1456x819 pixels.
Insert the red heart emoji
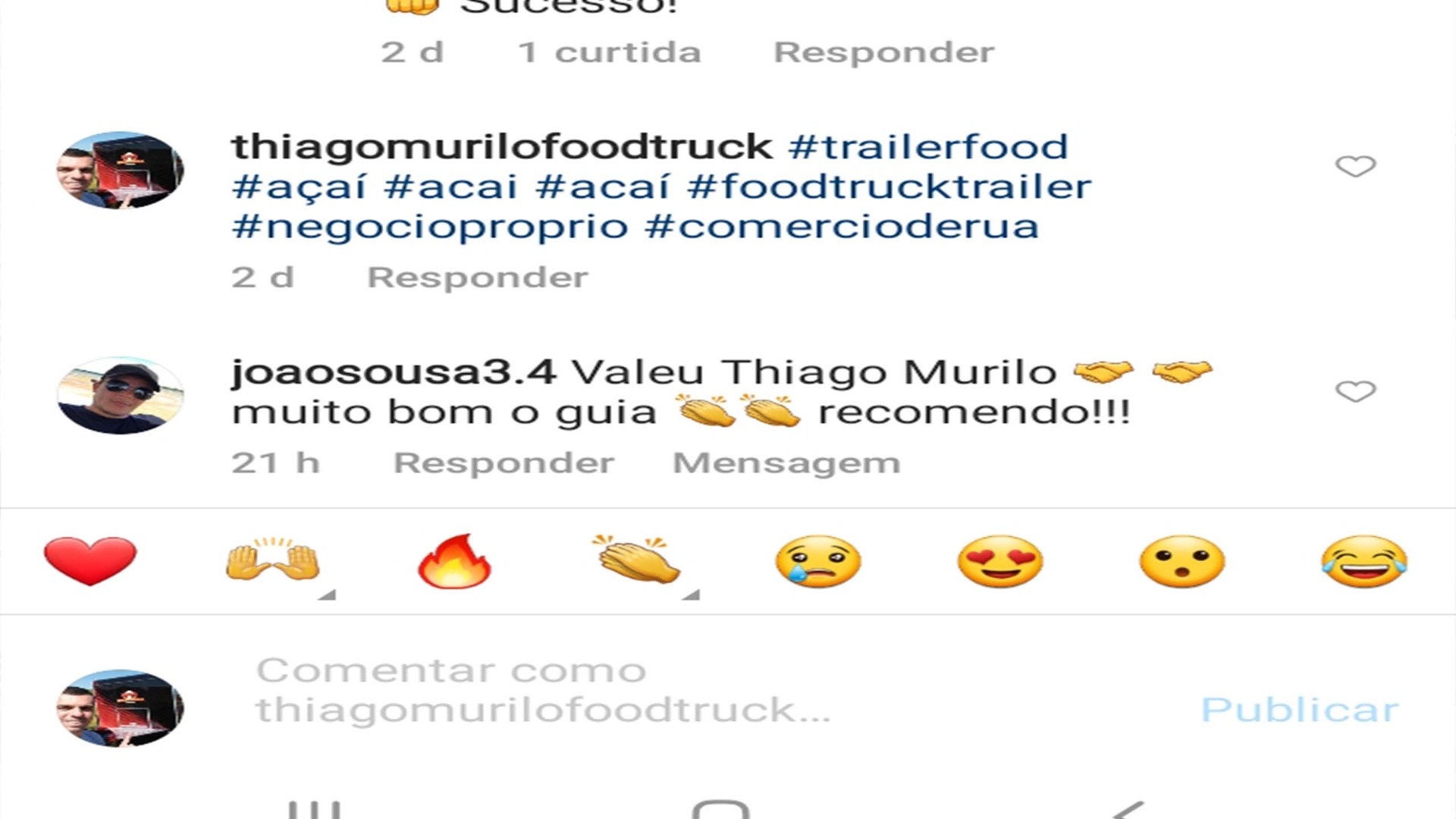(x=90, y=561)
